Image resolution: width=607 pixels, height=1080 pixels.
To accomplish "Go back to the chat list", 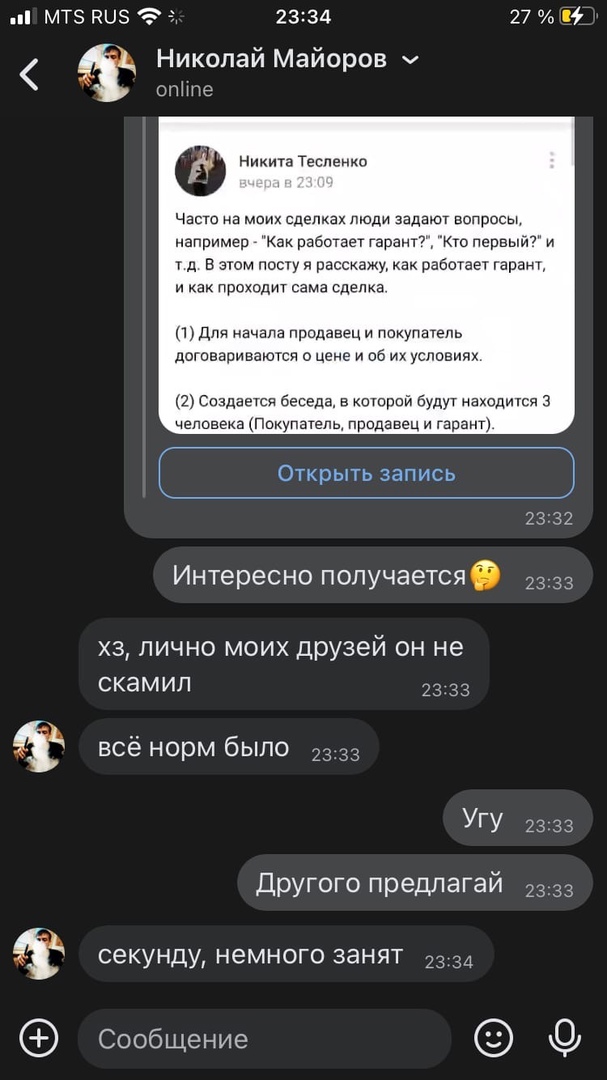I will pyautogui.click(x=30, y=74).
